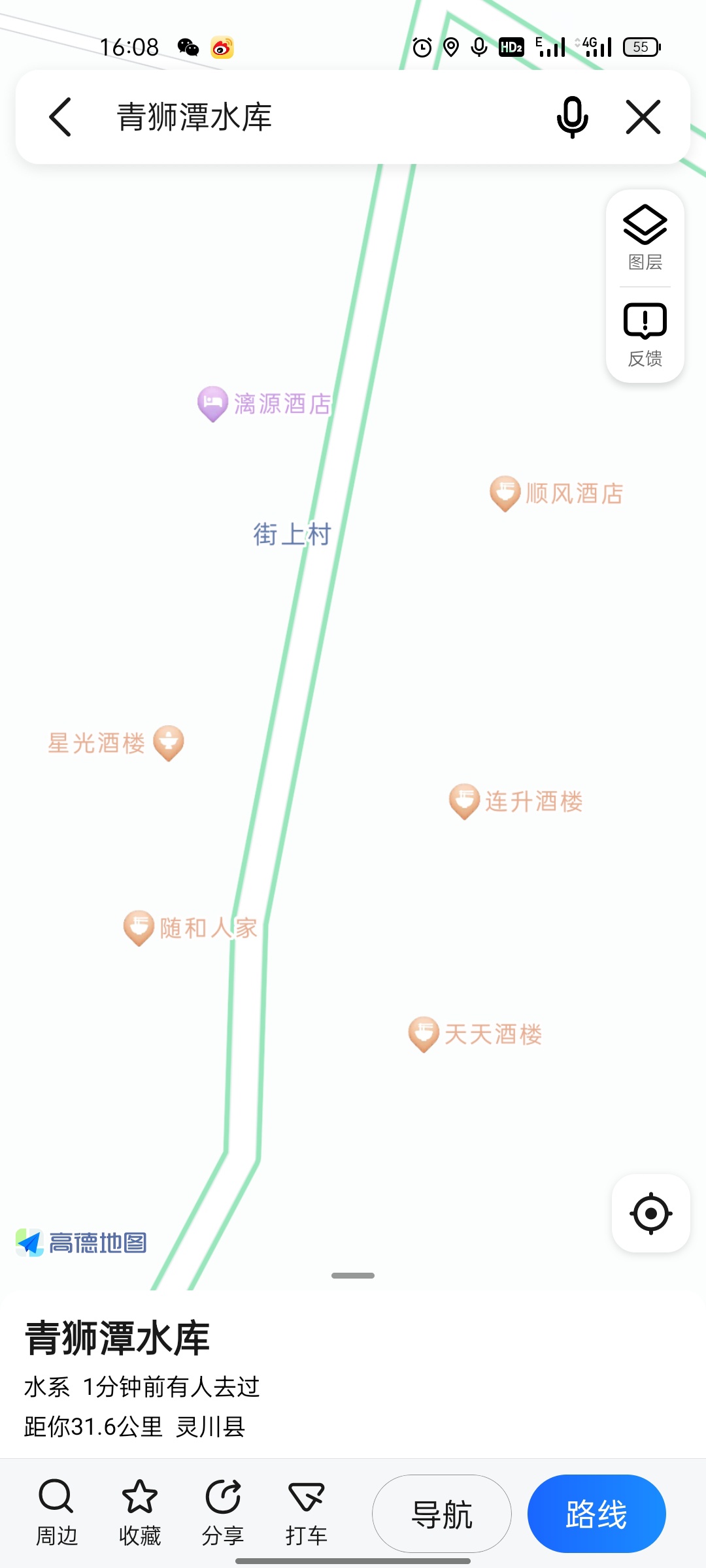Go back from the search result

[x=60, y=118]
